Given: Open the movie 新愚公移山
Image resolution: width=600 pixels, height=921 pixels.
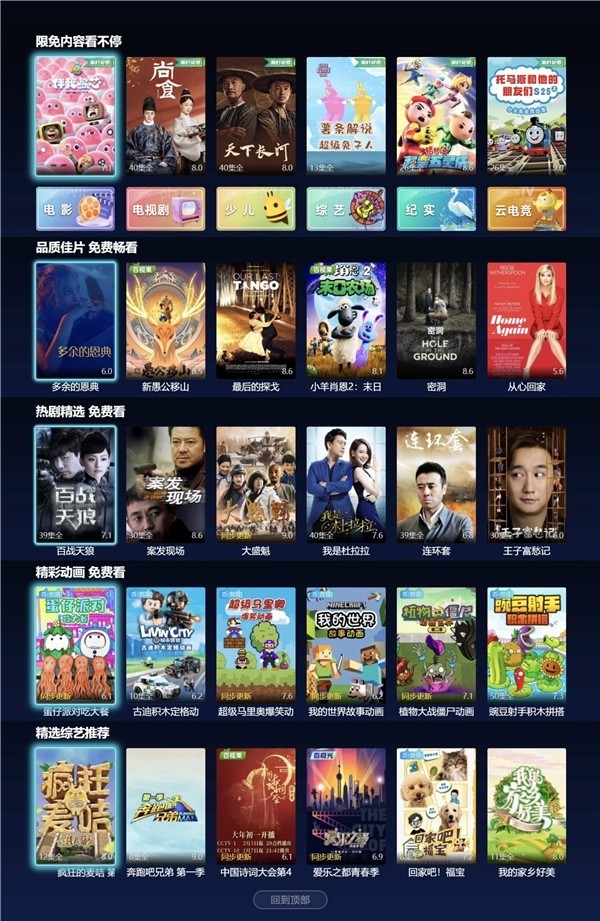Looking at the screenshot, I should click(165, 320).
